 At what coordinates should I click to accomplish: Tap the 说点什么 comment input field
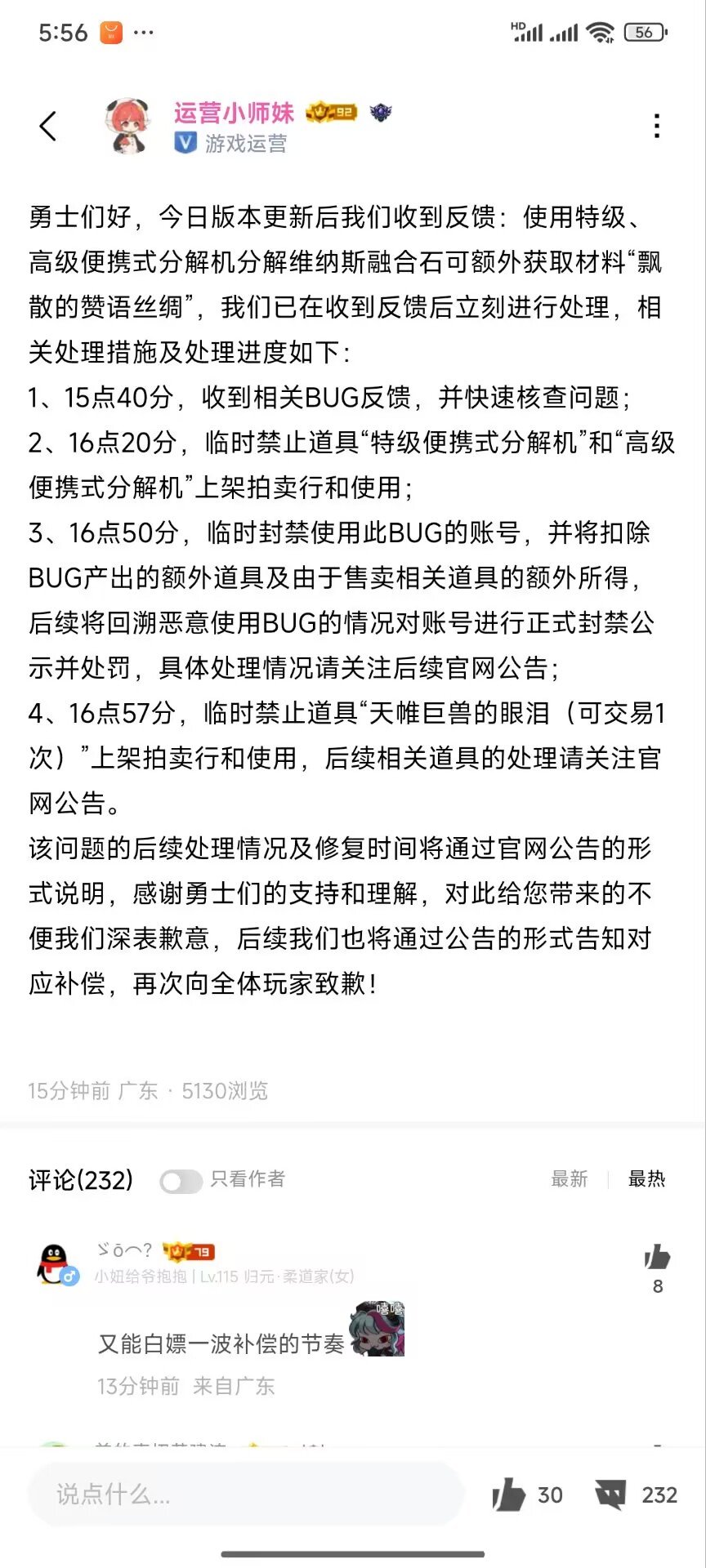pos(245,1494)
